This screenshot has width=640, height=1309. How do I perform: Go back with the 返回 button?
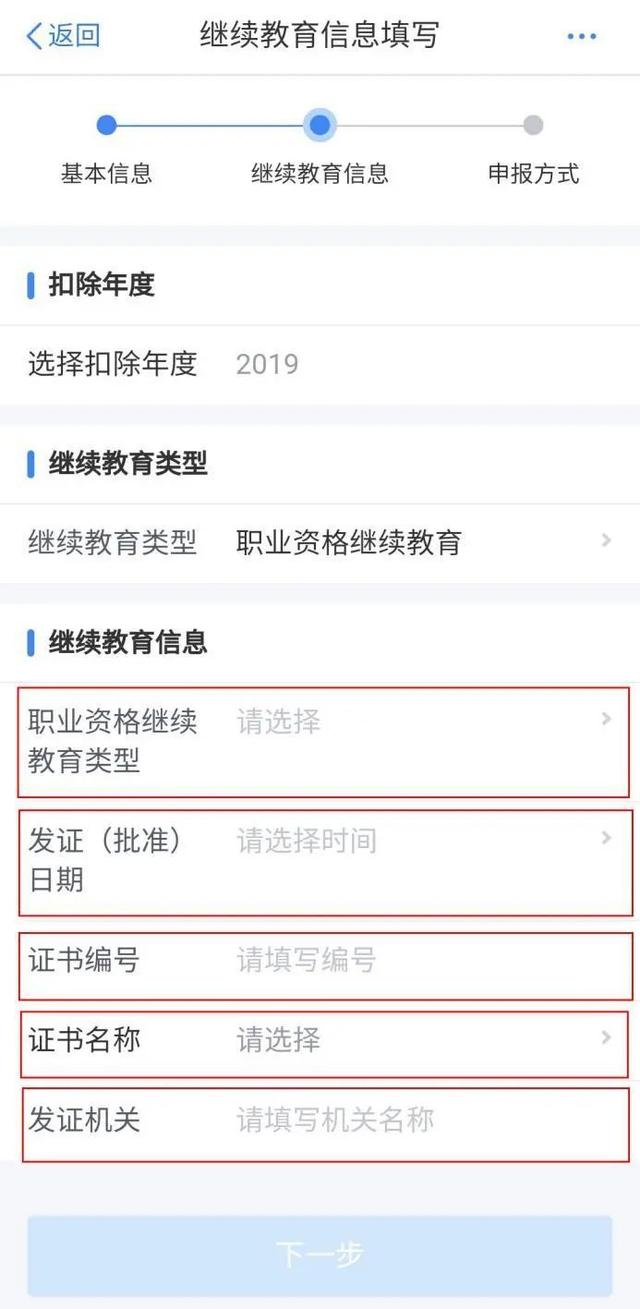(62, 36)
